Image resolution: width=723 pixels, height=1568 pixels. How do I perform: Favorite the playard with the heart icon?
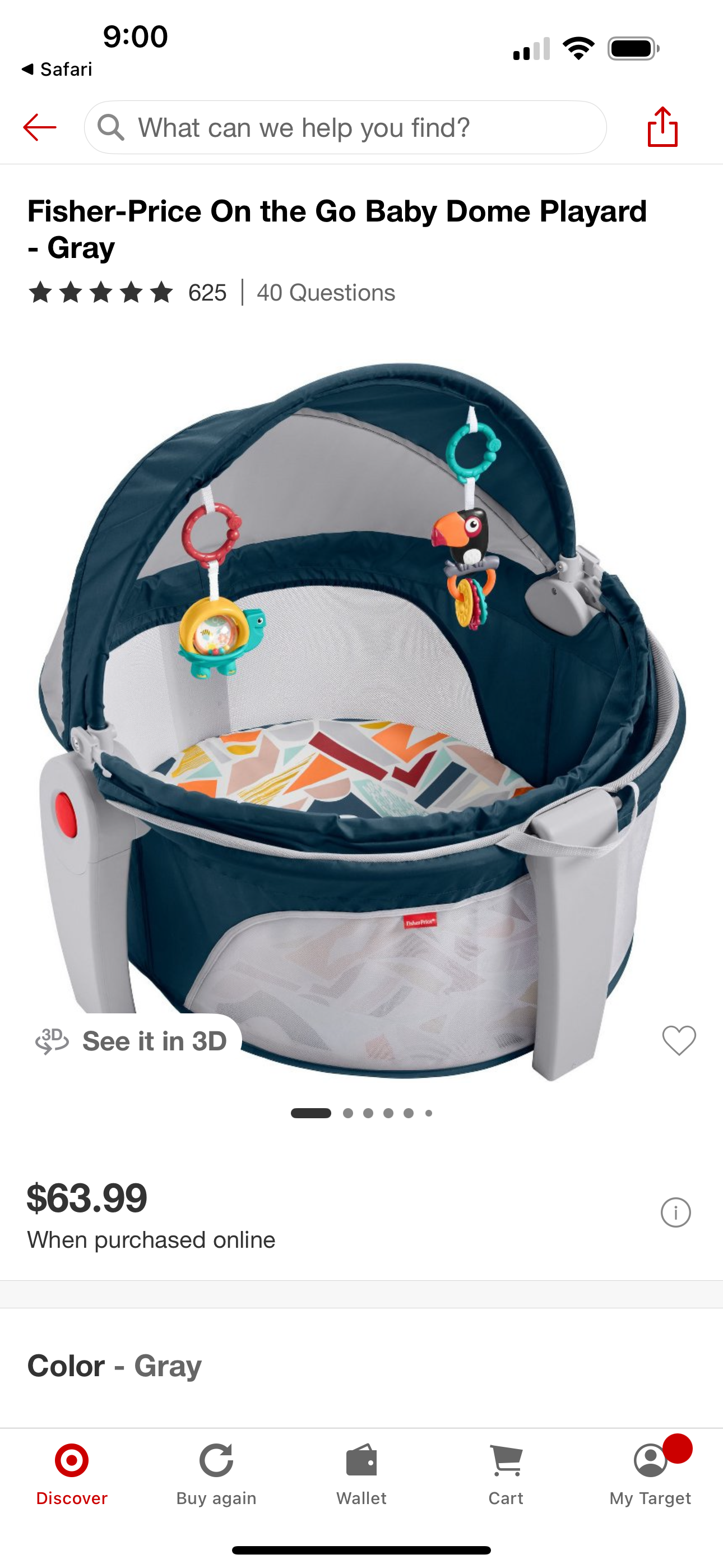[680, 1040]
